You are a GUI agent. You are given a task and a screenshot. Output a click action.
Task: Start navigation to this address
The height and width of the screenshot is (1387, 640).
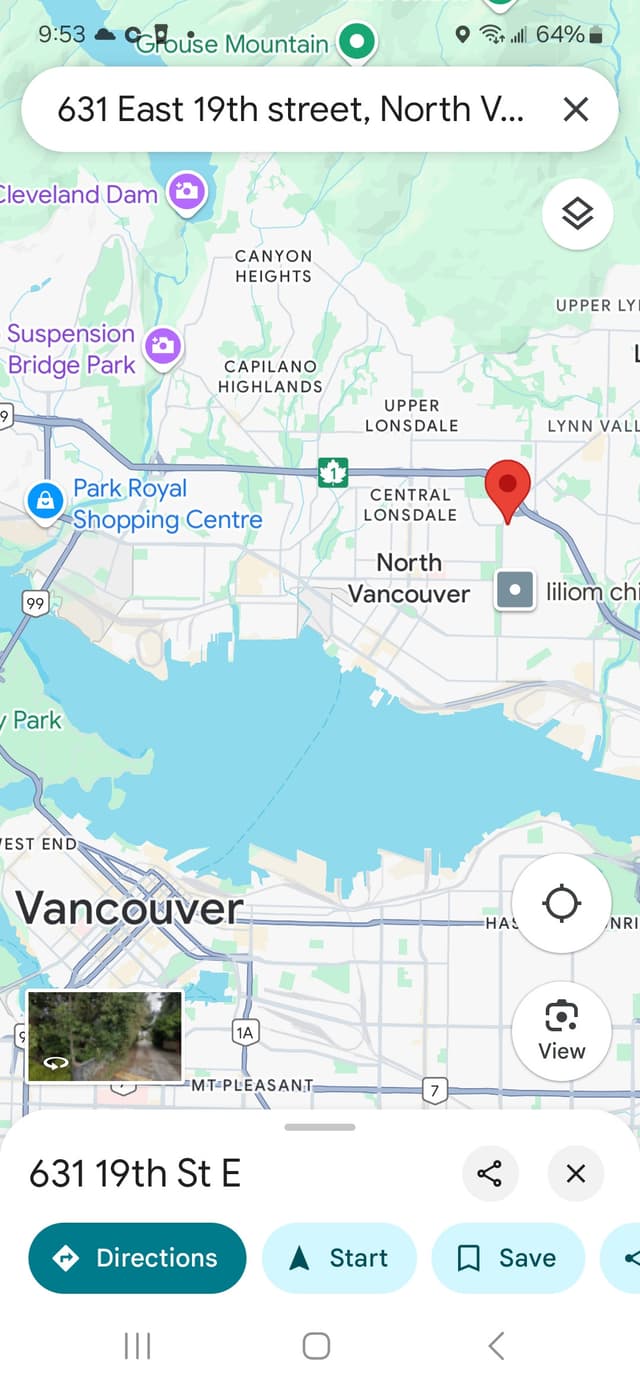pos(339,1258)
